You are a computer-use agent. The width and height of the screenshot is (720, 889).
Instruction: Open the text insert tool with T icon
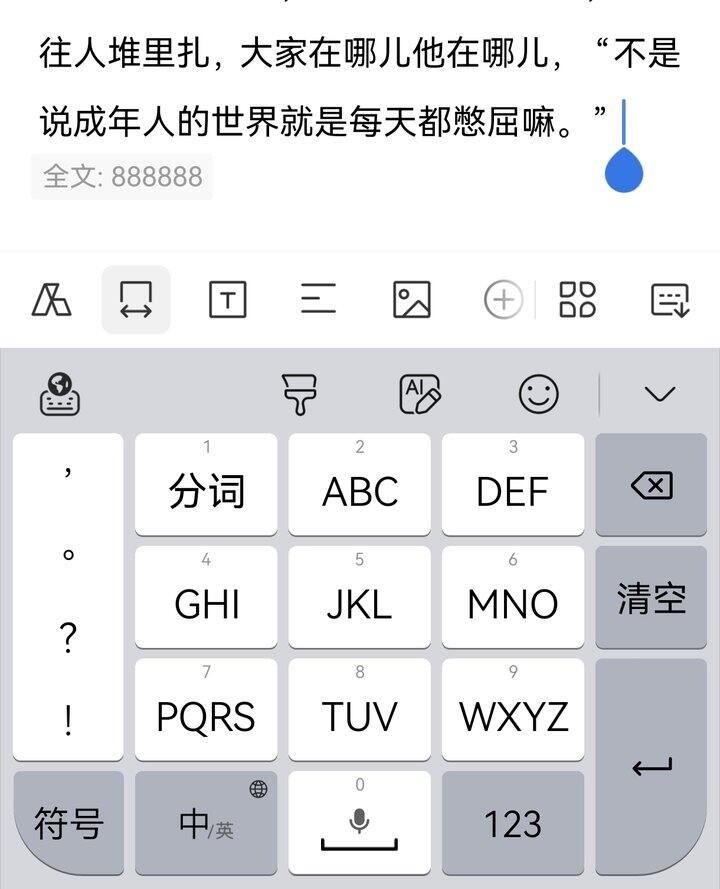(x=226, y=298)
